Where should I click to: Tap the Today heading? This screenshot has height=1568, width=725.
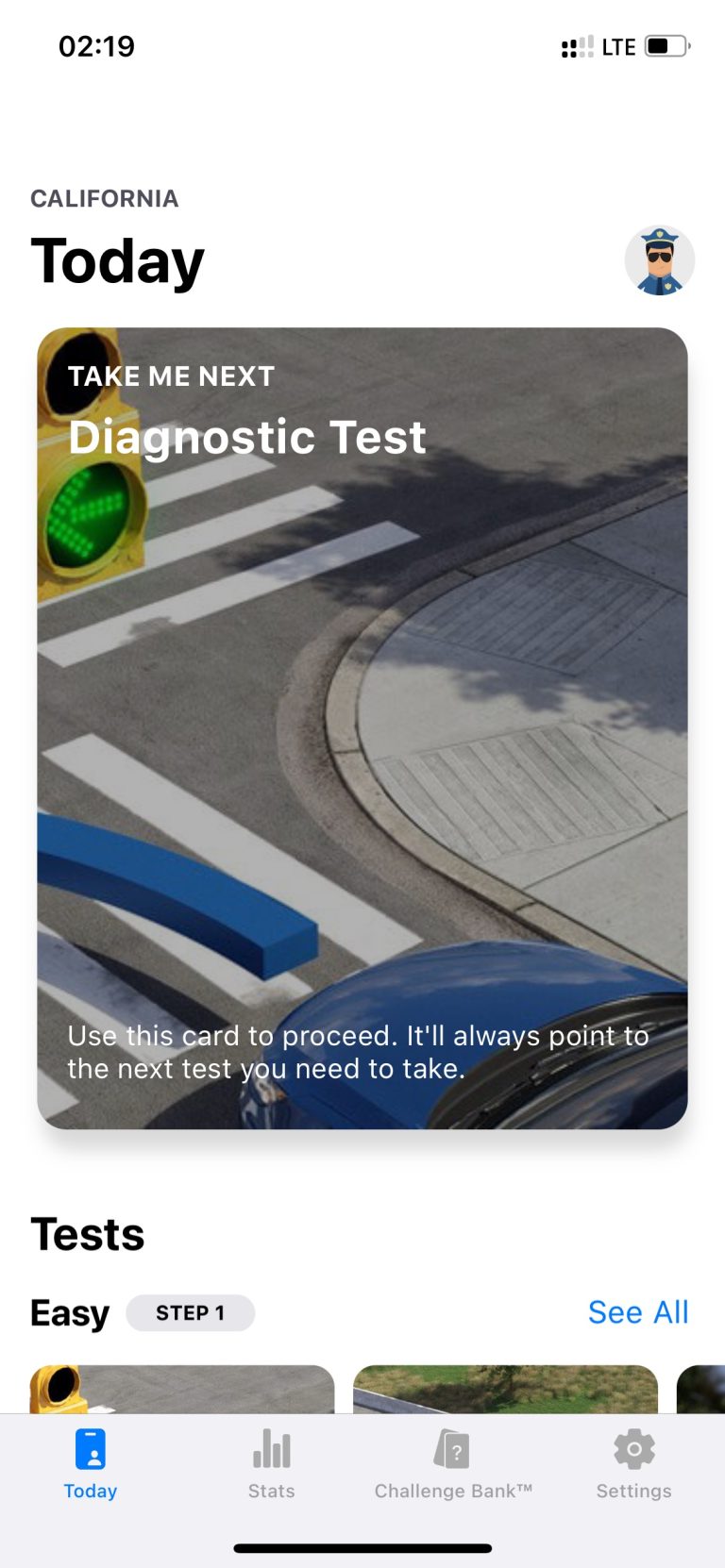(x=117, y=261)
